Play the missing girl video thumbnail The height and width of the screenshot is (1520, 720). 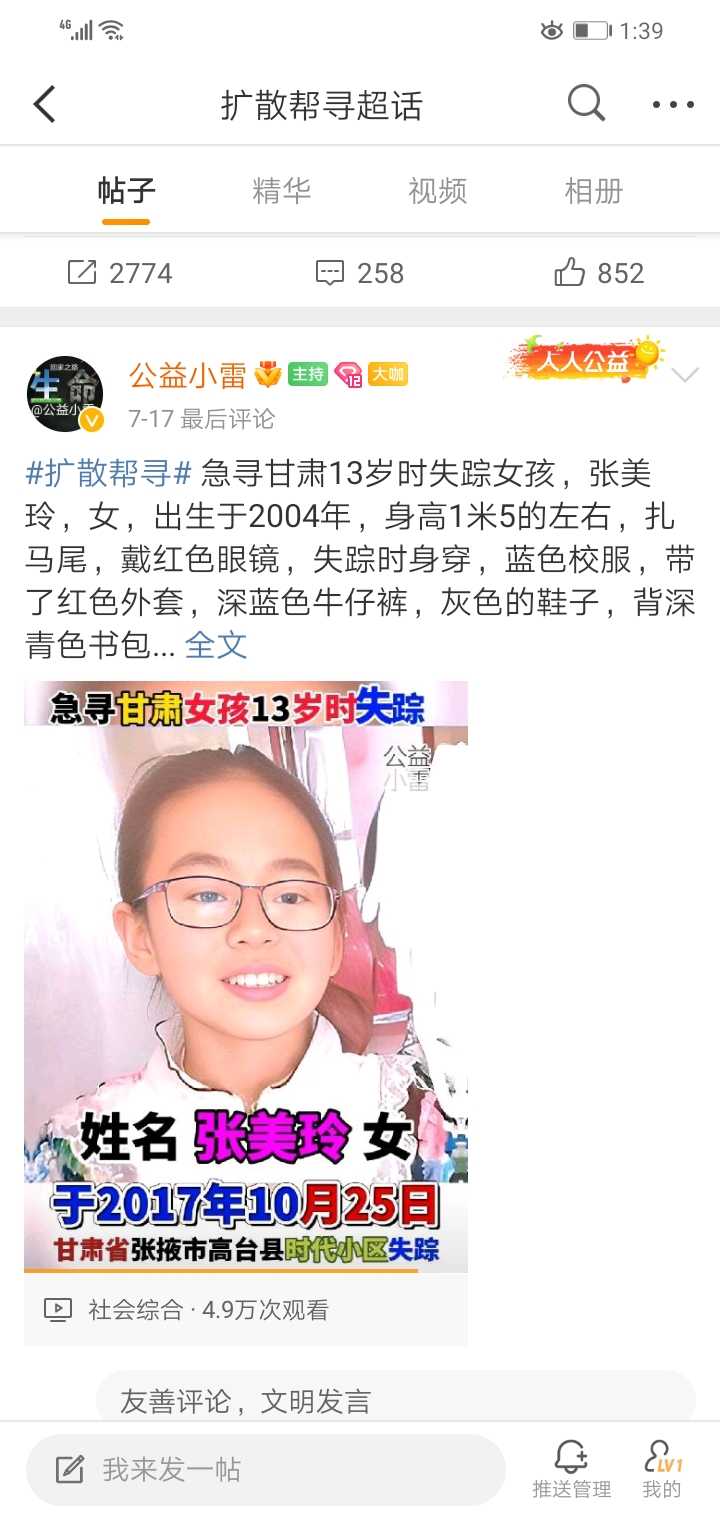coord(246,976)
